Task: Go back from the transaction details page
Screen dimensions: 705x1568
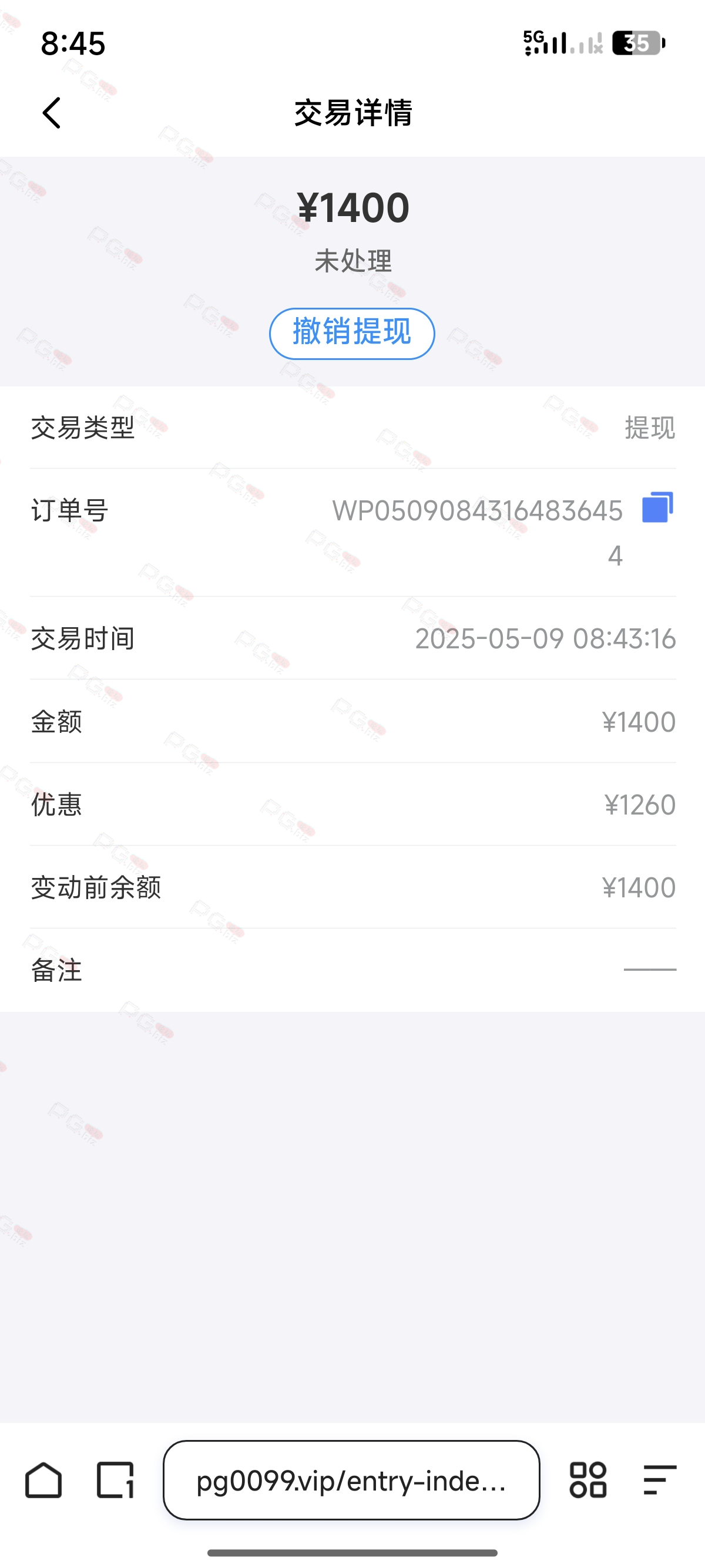Action: 52,113
